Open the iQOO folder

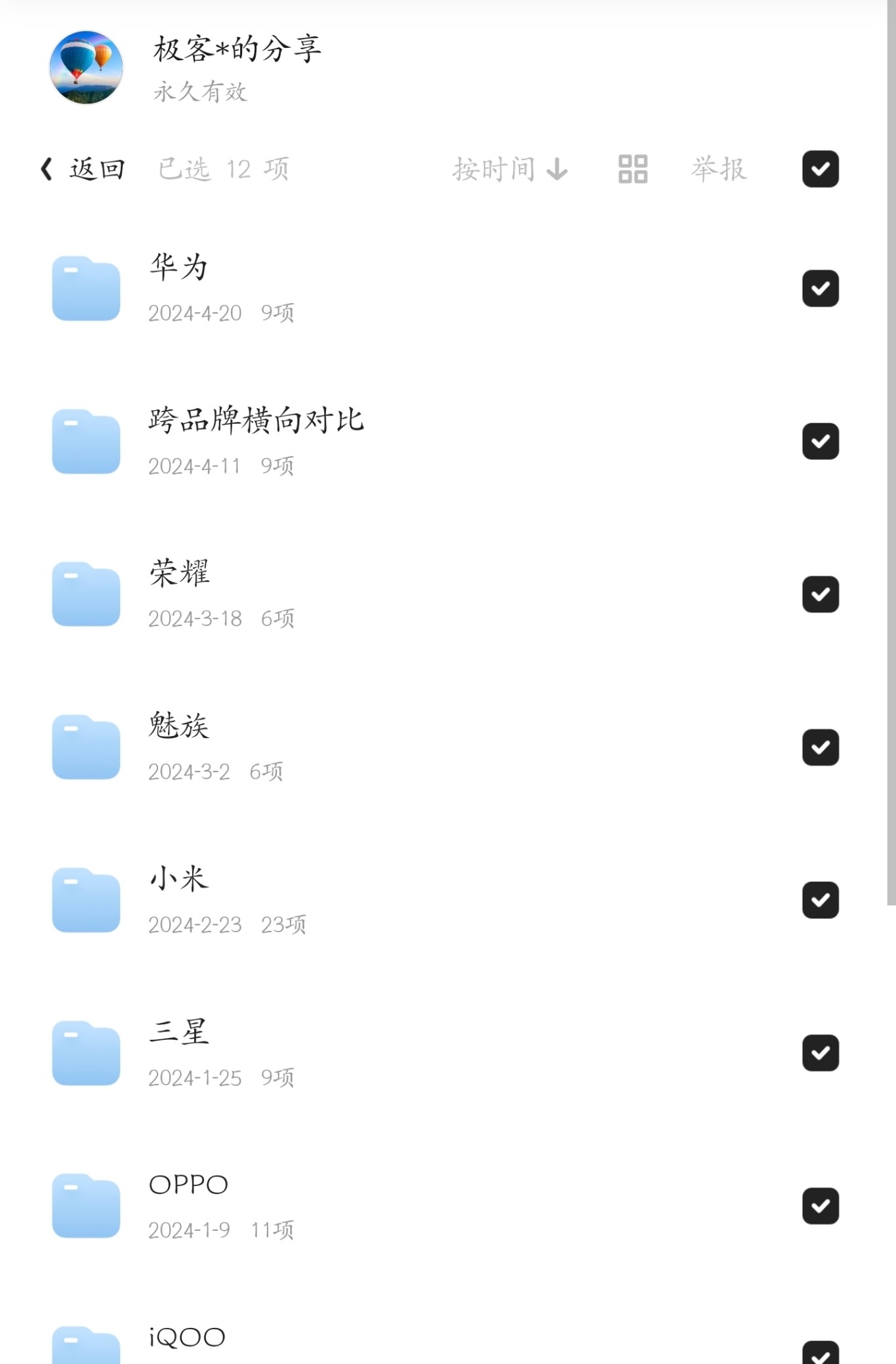click(187, 1338)
